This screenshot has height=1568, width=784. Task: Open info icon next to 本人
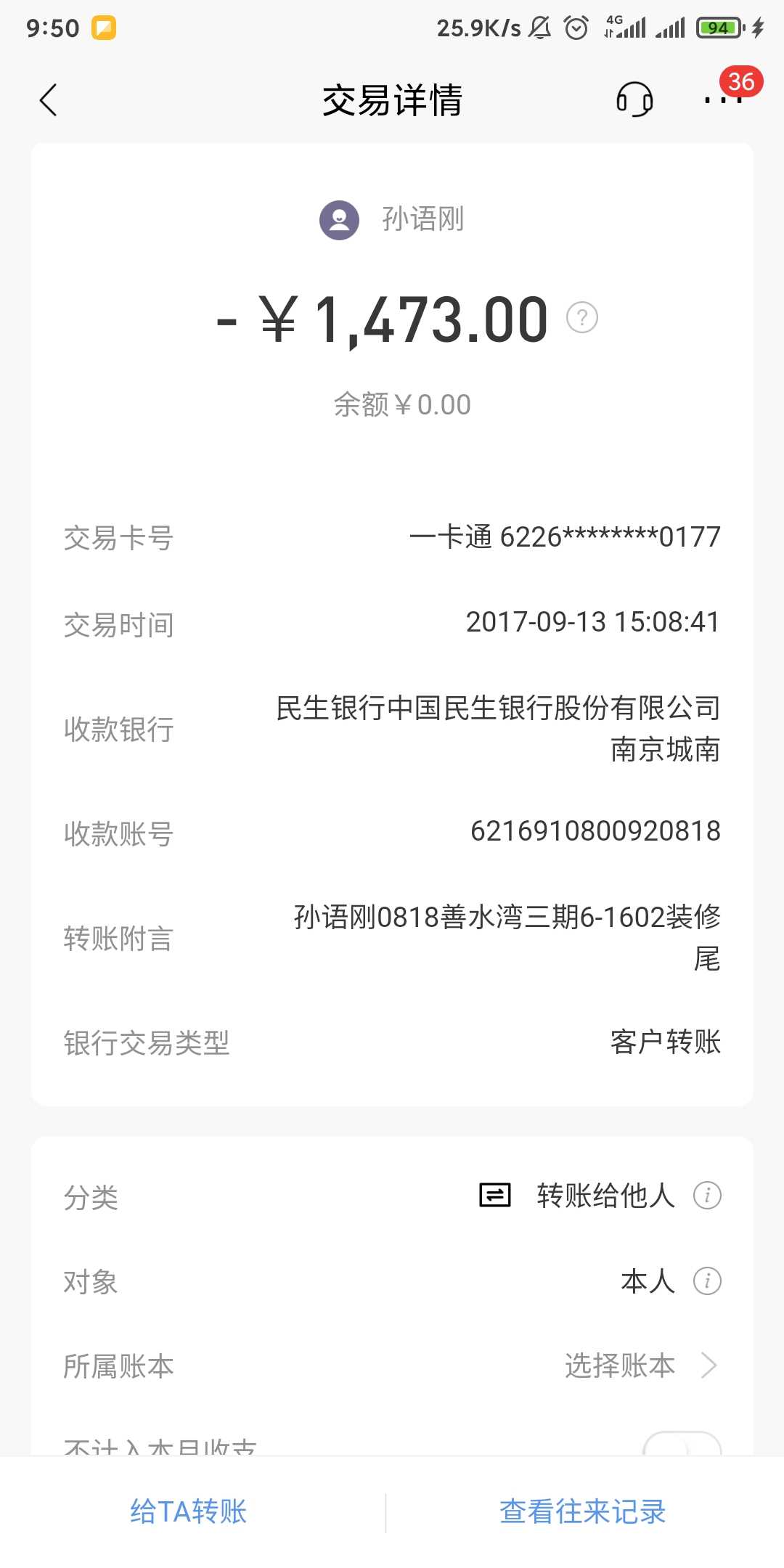tap(707, 1281)
